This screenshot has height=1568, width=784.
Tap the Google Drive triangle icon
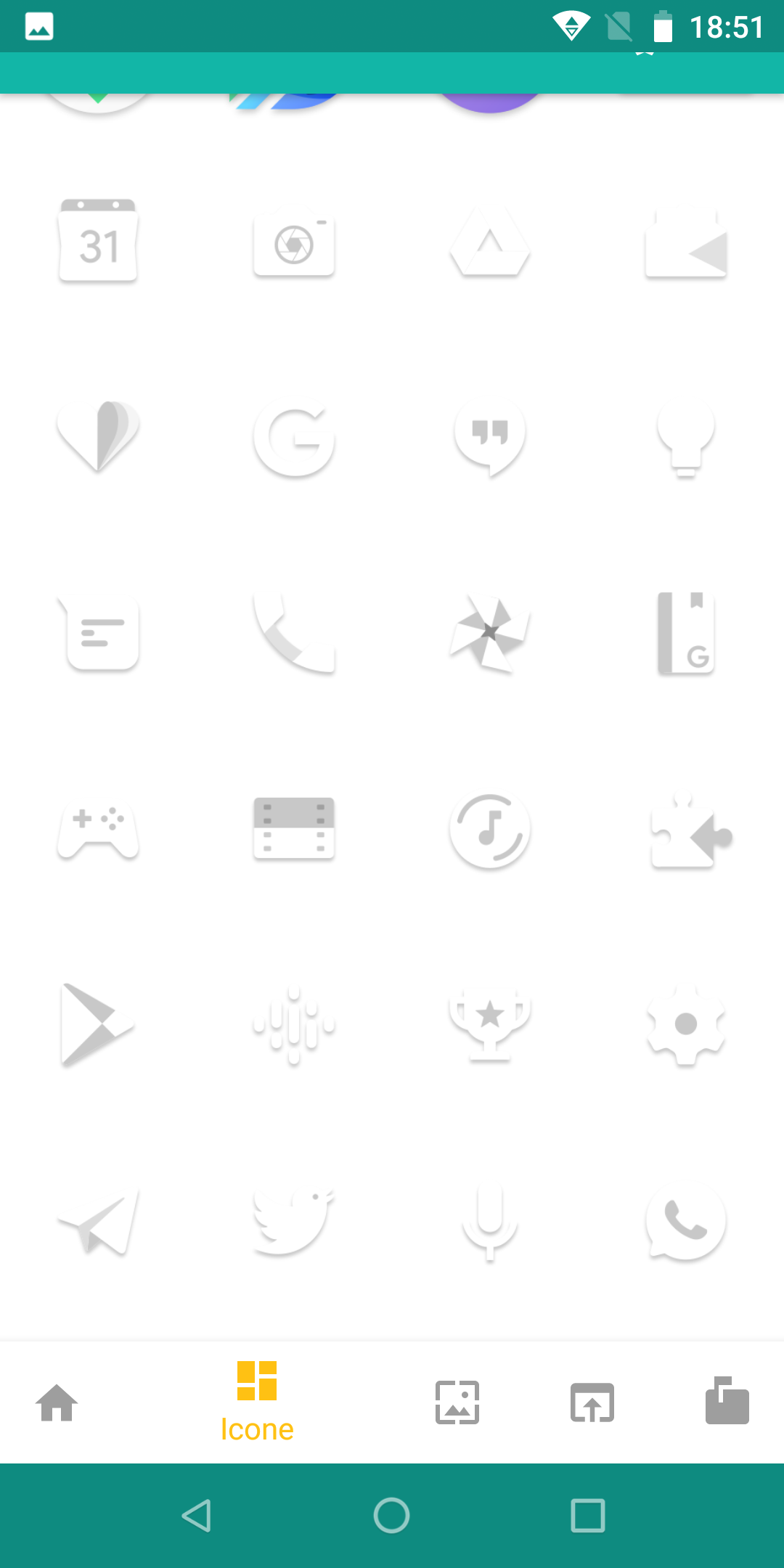[x=490, y=242]
